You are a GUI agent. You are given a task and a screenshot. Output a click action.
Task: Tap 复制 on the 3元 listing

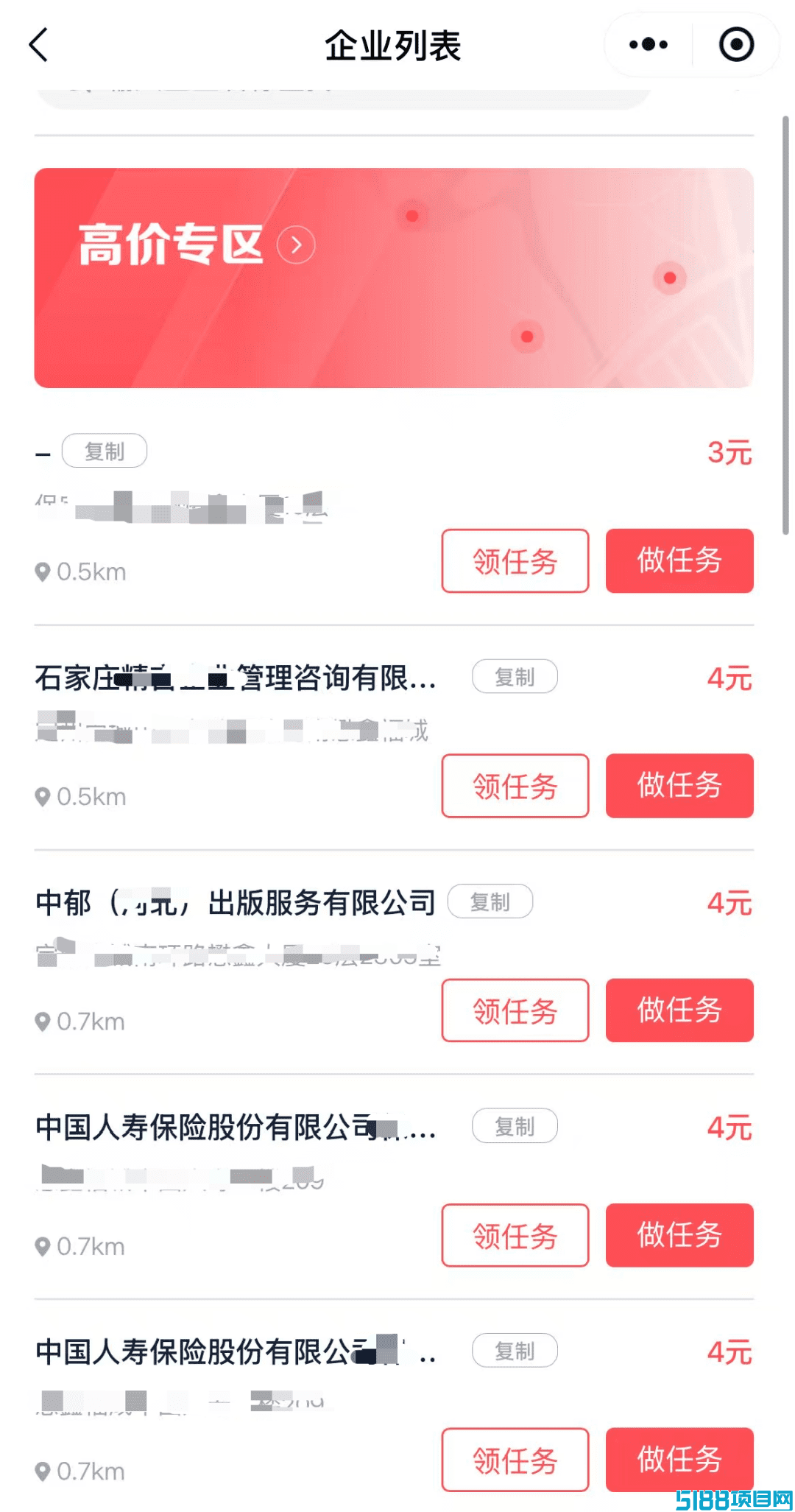point(105,451)
